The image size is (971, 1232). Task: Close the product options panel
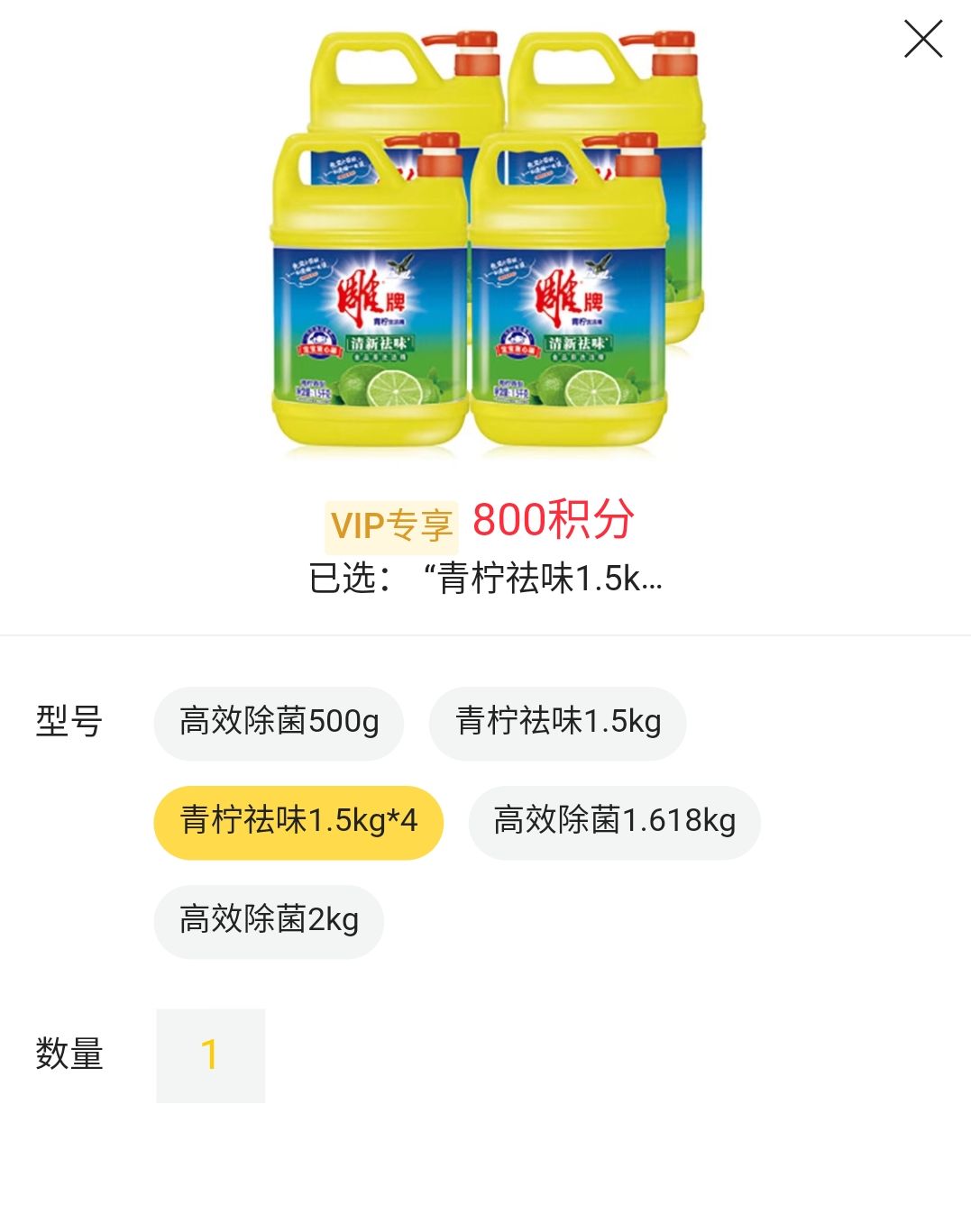pyautogui.click(x=922, y=40)
